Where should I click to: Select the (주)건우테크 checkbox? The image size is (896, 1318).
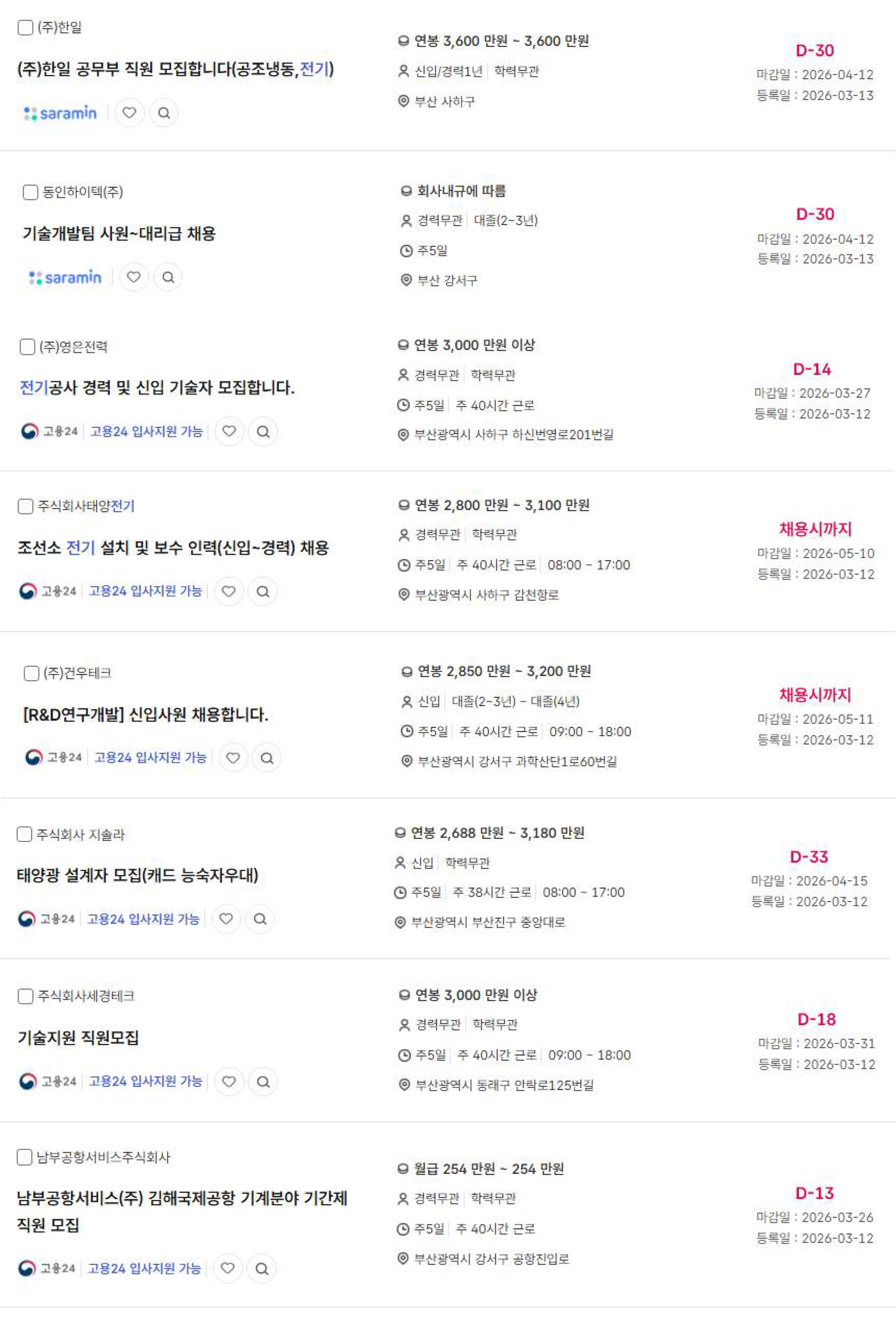click(x=31, y=673)
